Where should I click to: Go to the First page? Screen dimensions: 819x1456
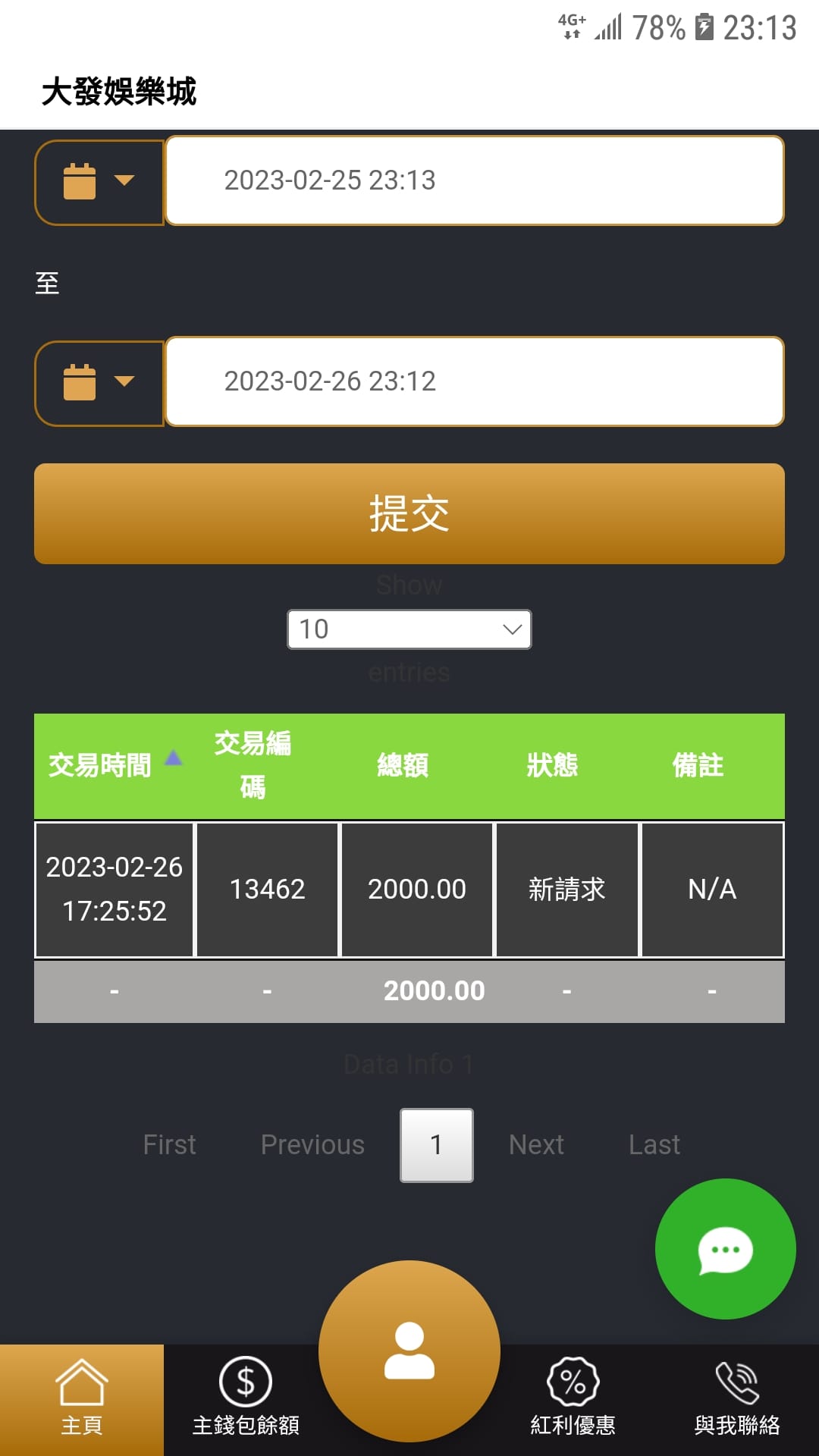coord(169,1145)
